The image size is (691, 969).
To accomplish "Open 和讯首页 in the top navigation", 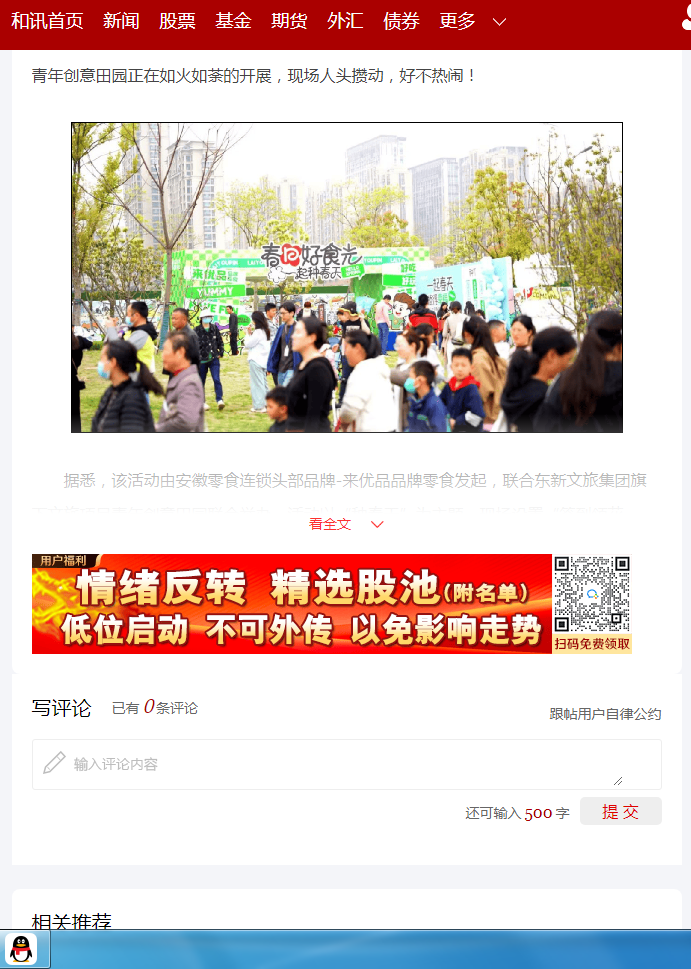I will 47,21.
